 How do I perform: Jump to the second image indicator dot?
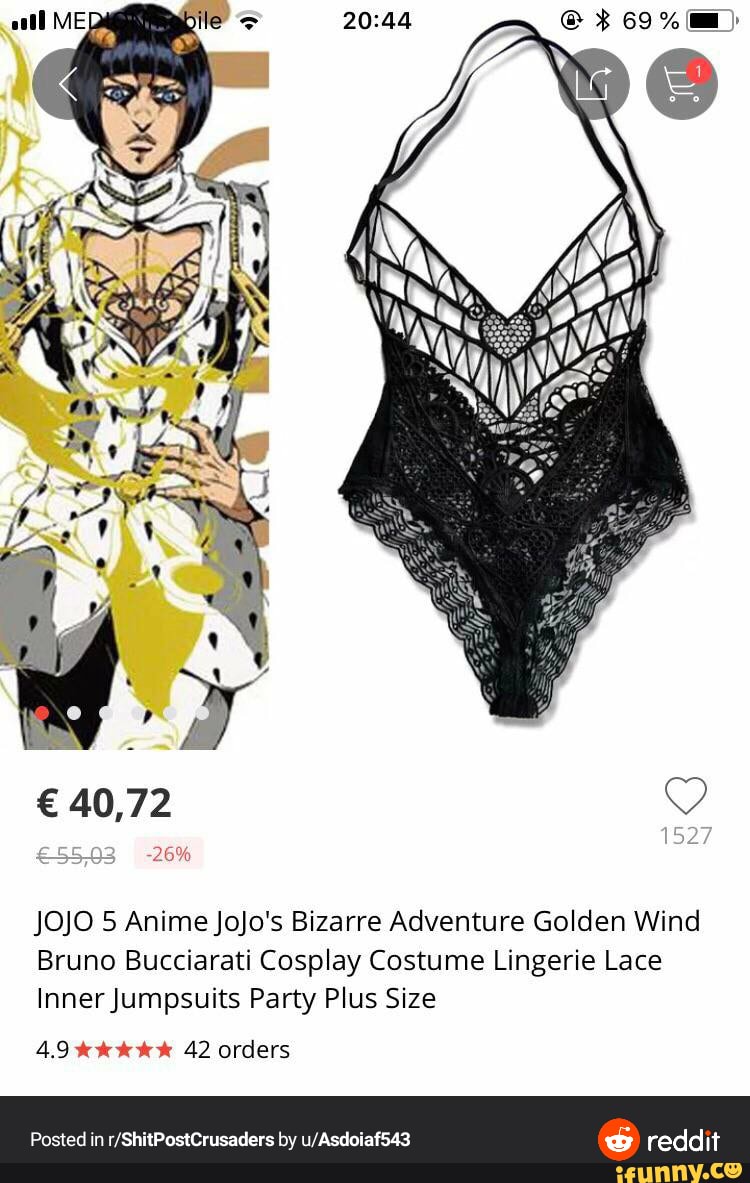(74, 713)
